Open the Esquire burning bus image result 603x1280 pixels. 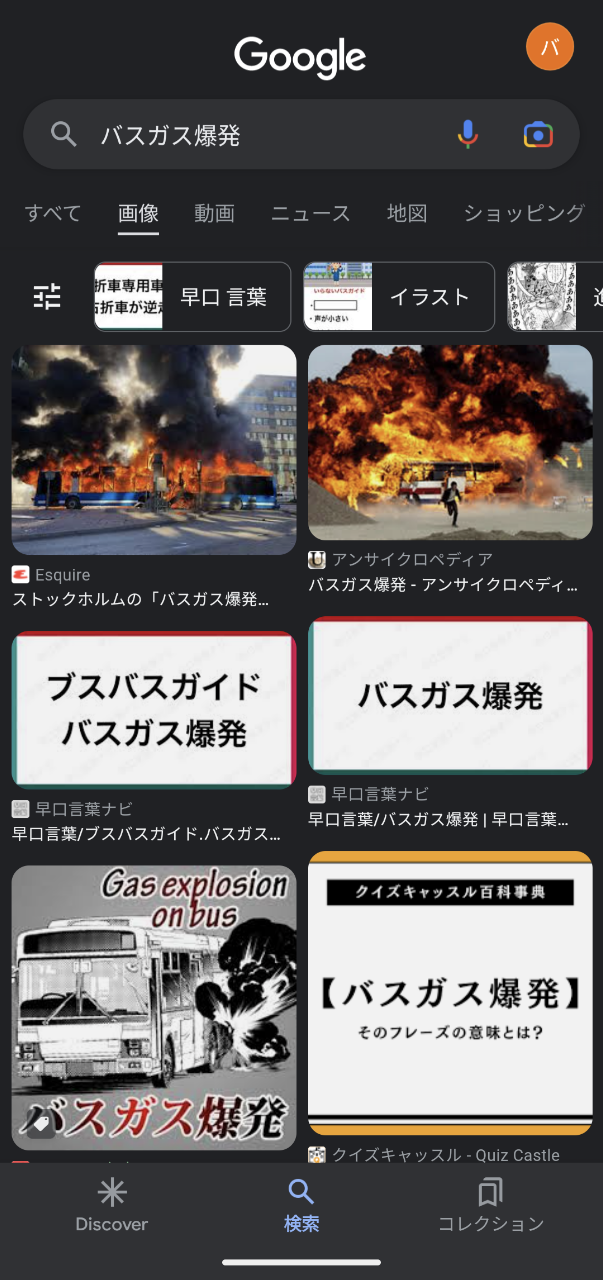[x=154, y=449]
